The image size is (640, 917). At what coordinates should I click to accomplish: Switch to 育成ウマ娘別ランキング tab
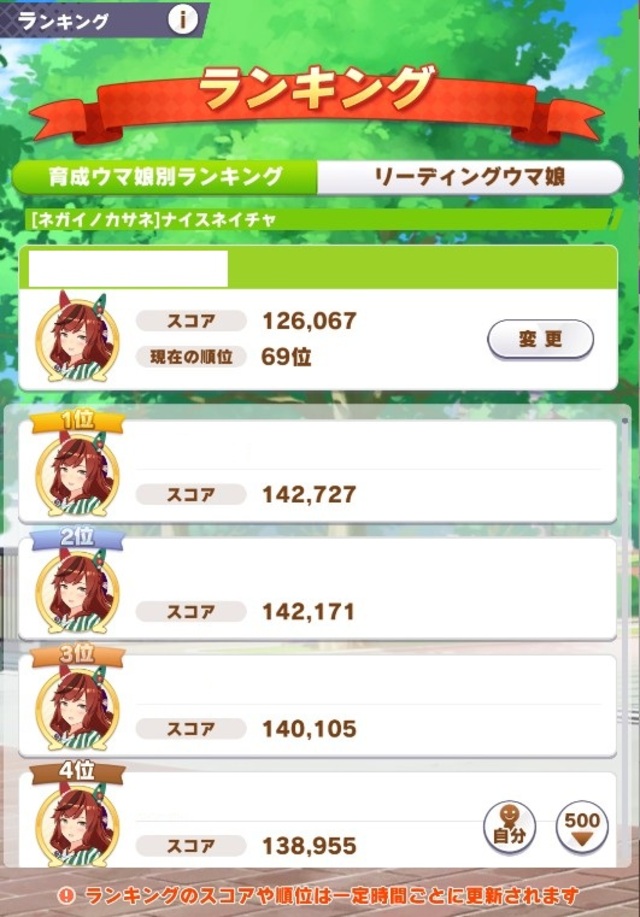[165, 177]
